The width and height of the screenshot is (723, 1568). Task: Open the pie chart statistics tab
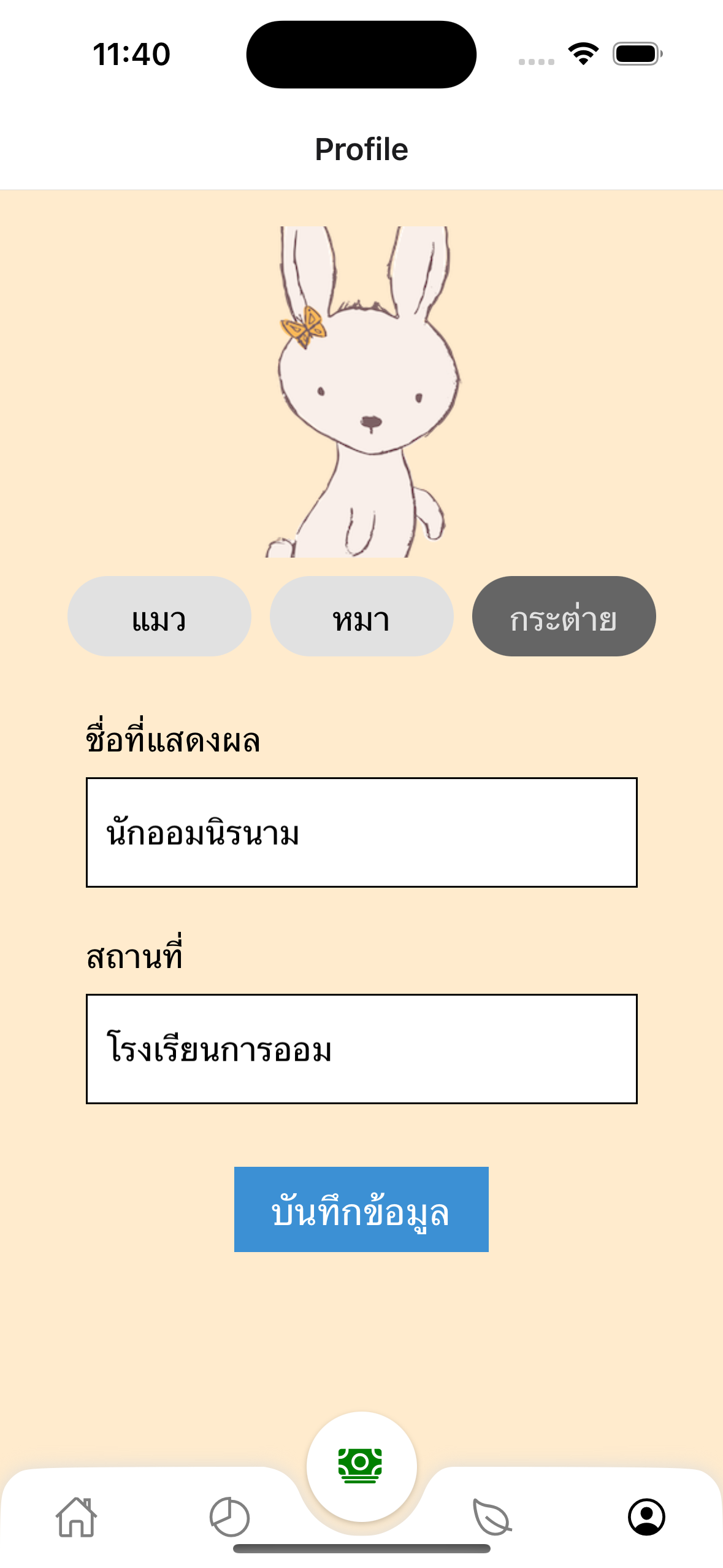click(229, 1516)
